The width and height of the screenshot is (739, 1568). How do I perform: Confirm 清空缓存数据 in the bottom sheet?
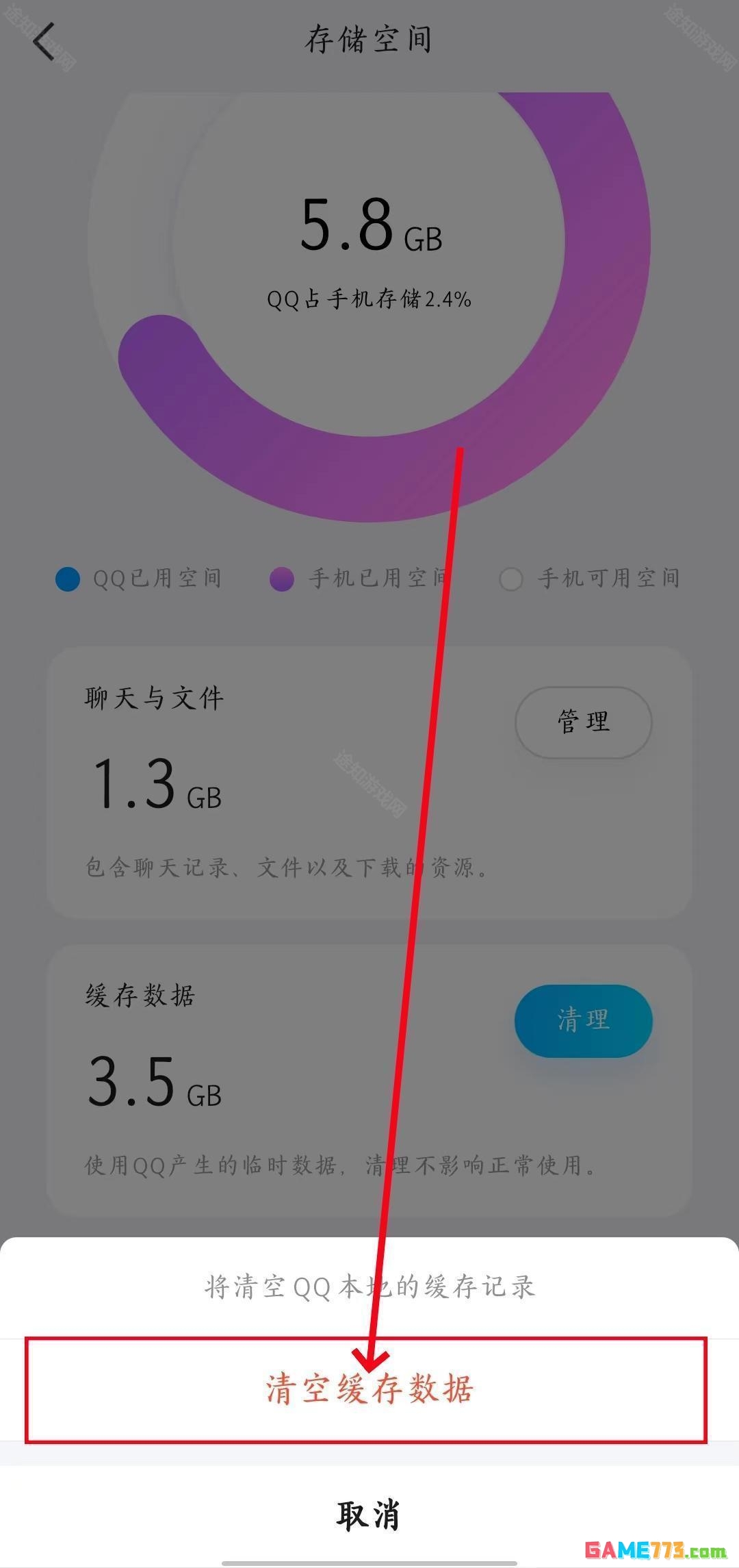pyautogui.click(x=368, y=1390)
